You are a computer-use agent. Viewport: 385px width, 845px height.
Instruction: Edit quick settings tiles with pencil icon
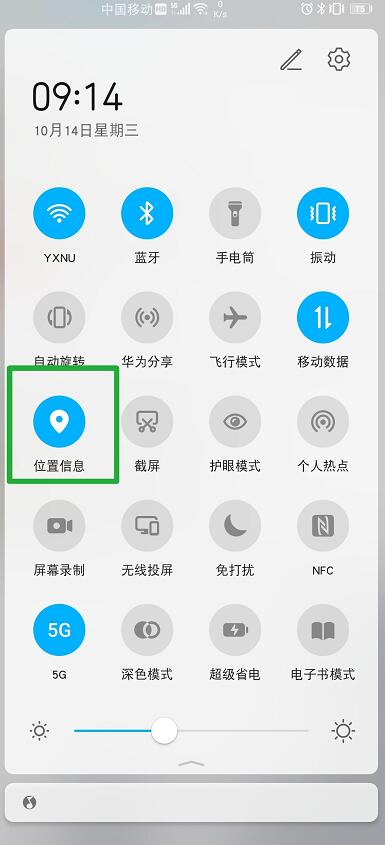pyautogui.click(x=291, y=60)
